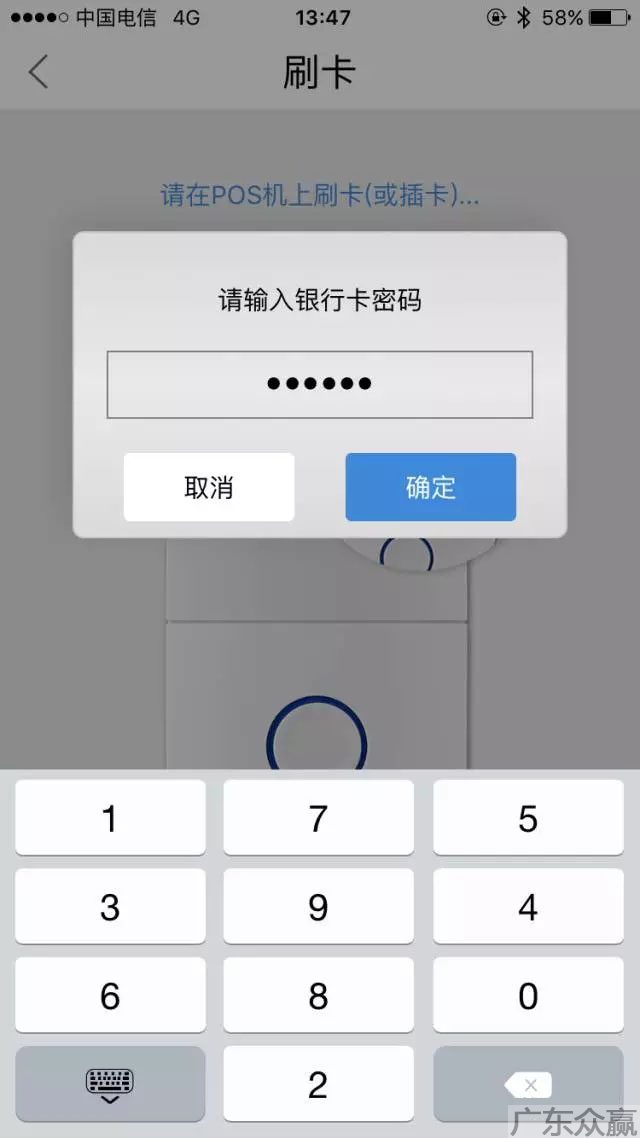Go back using the top-left arrow
The height and width of the screenshot is (1138, 640).
[x=39, y=72]
